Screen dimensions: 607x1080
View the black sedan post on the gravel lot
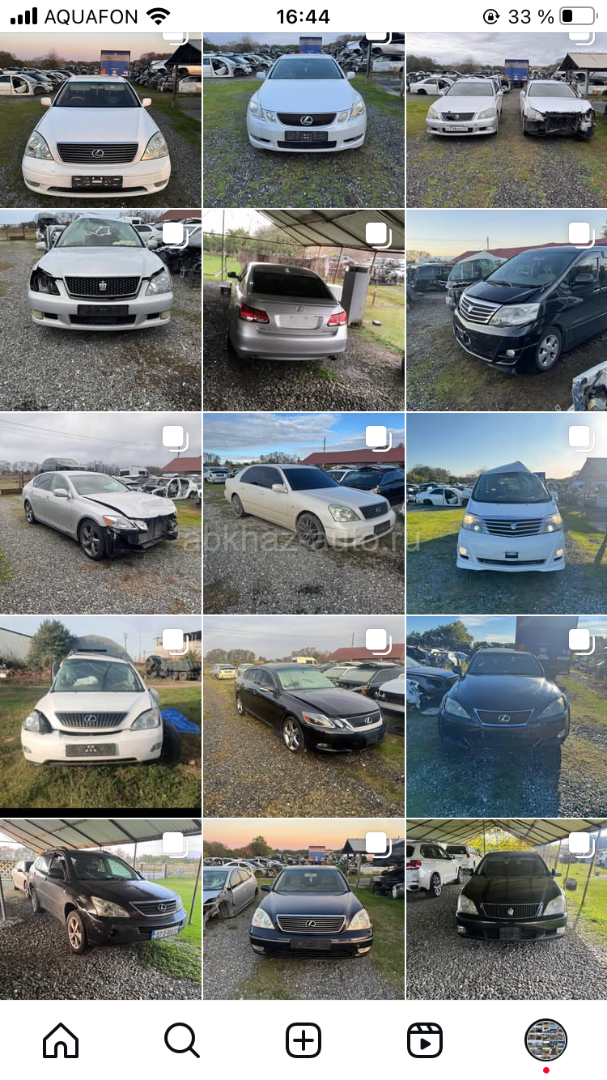(x=303, y=716)
